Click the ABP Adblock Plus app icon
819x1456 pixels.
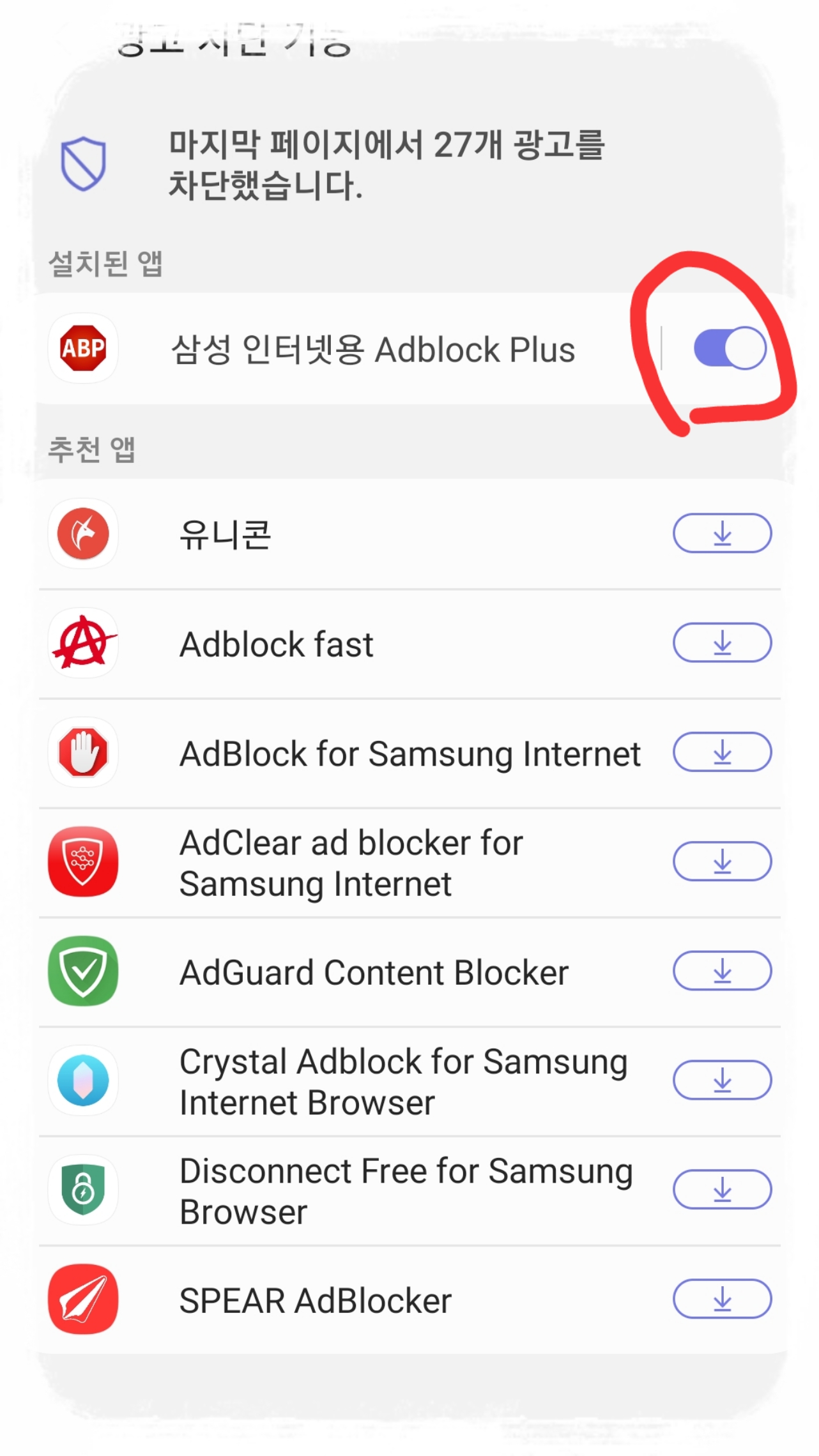coord(84,349)
